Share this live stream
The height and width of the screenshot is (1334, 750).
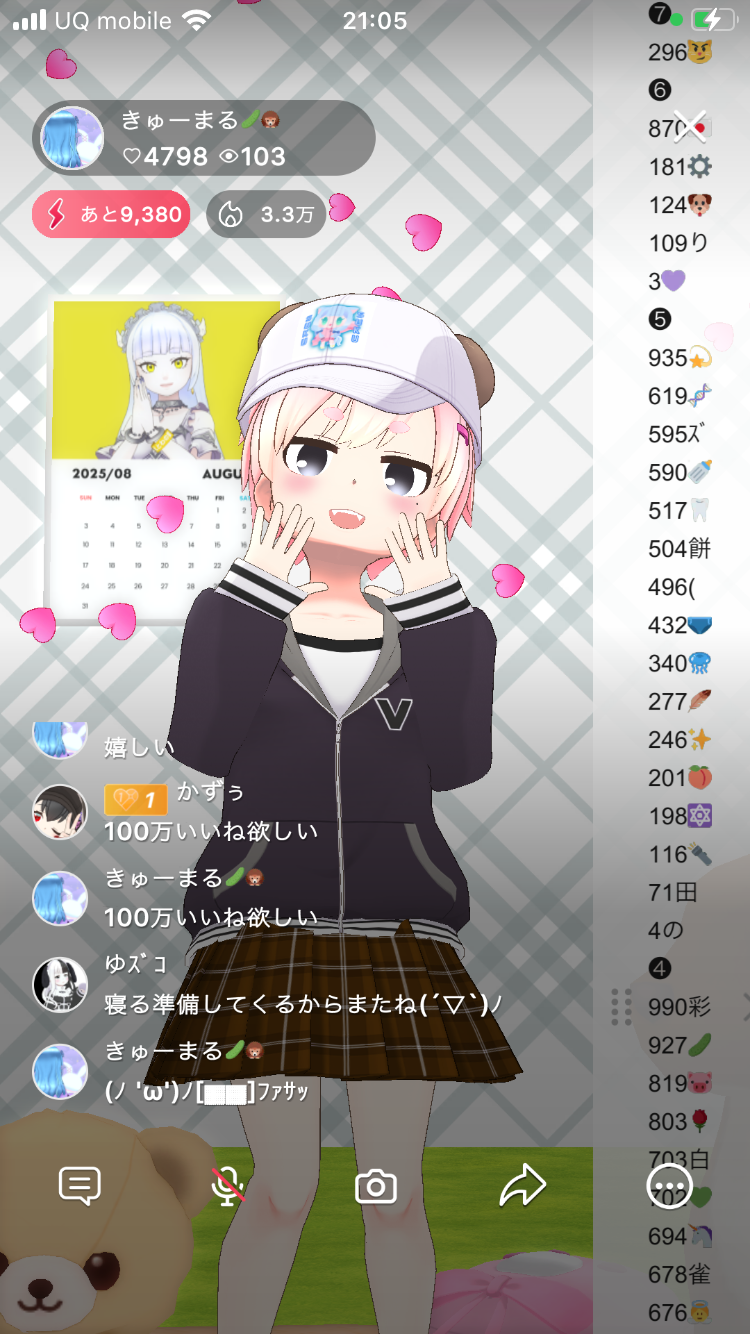click(522, 1187)
